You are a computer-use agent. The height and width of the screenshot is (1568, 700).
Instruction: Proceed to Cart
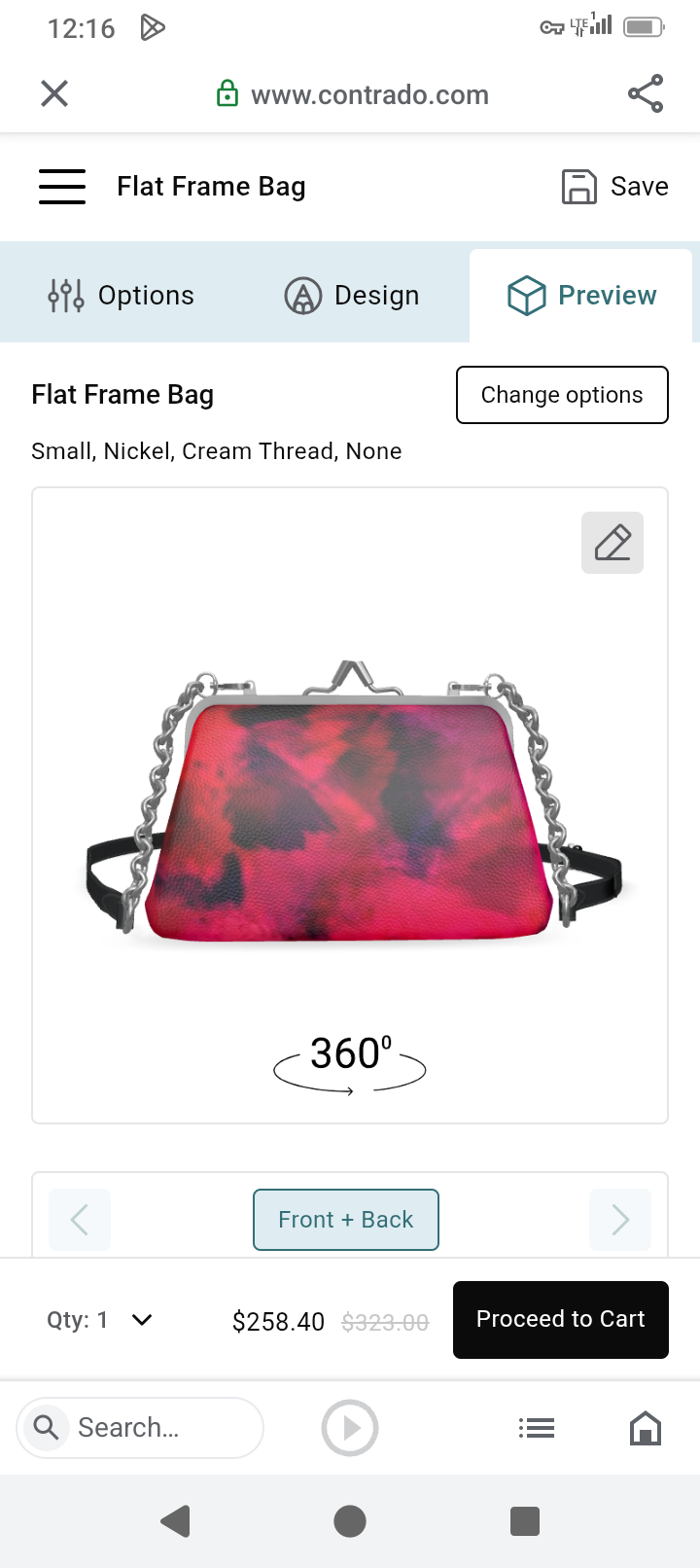pyautogui.click(x=561, y=1320)
